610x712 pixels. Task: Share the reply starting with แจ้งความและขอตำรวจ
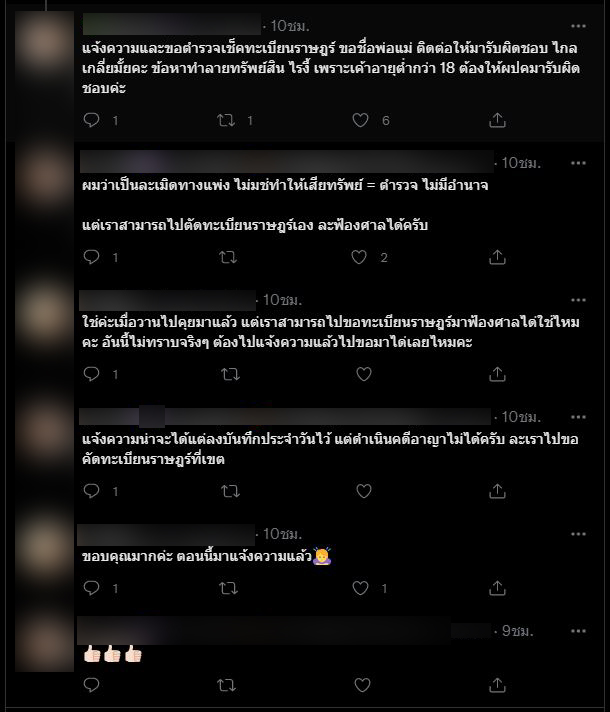(497, 120)
